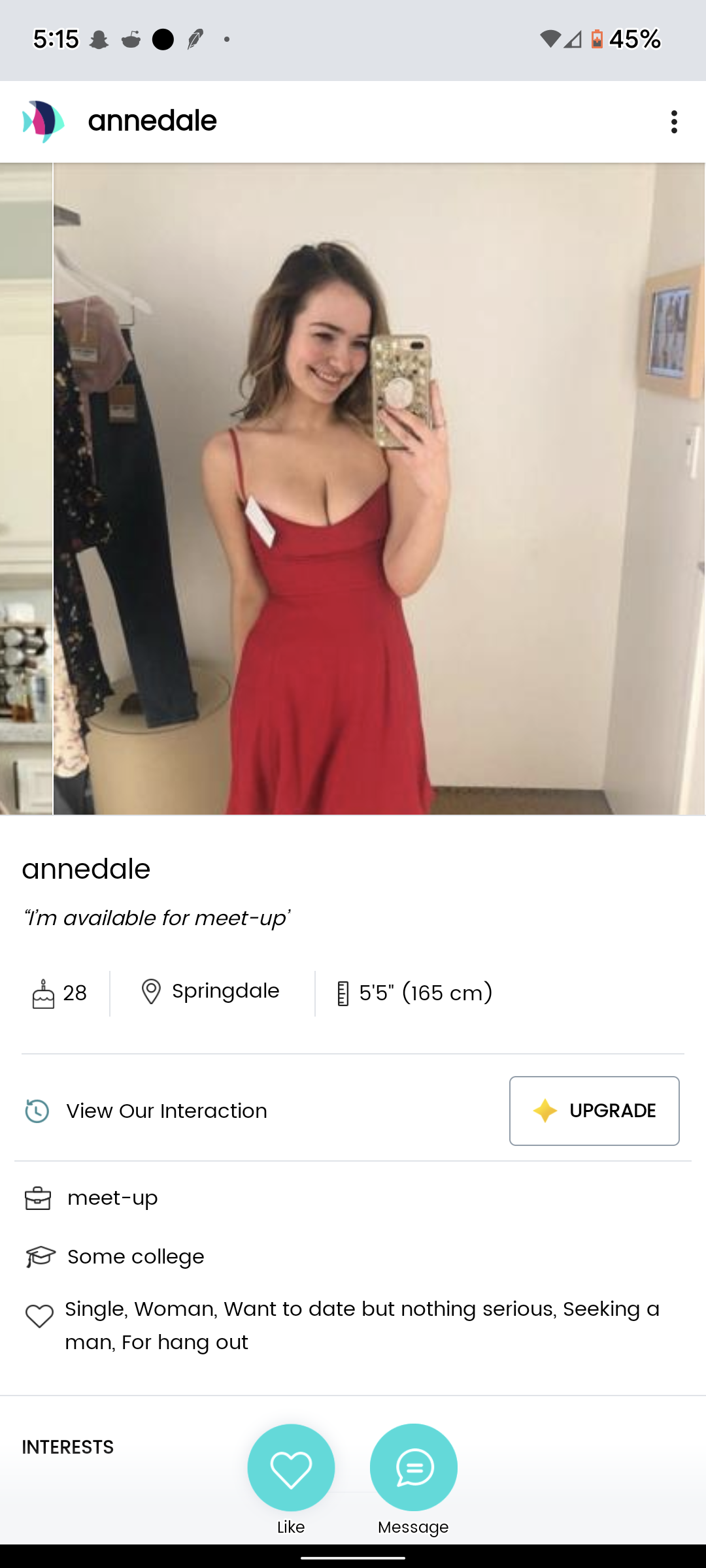
Task: Tap the Like heart button
Action: point(291,1467)
